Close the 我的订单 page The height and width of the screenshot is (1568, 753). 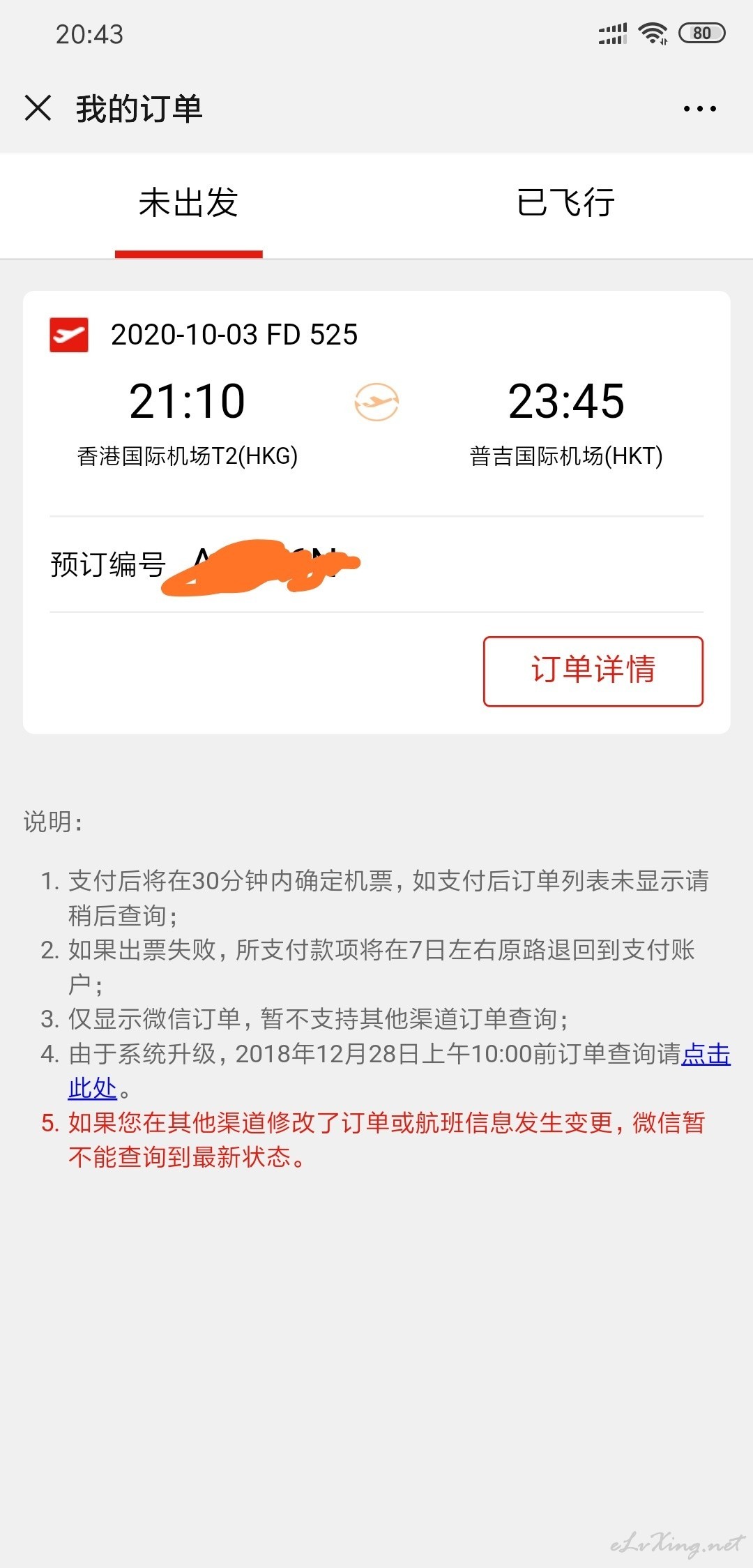38,108
